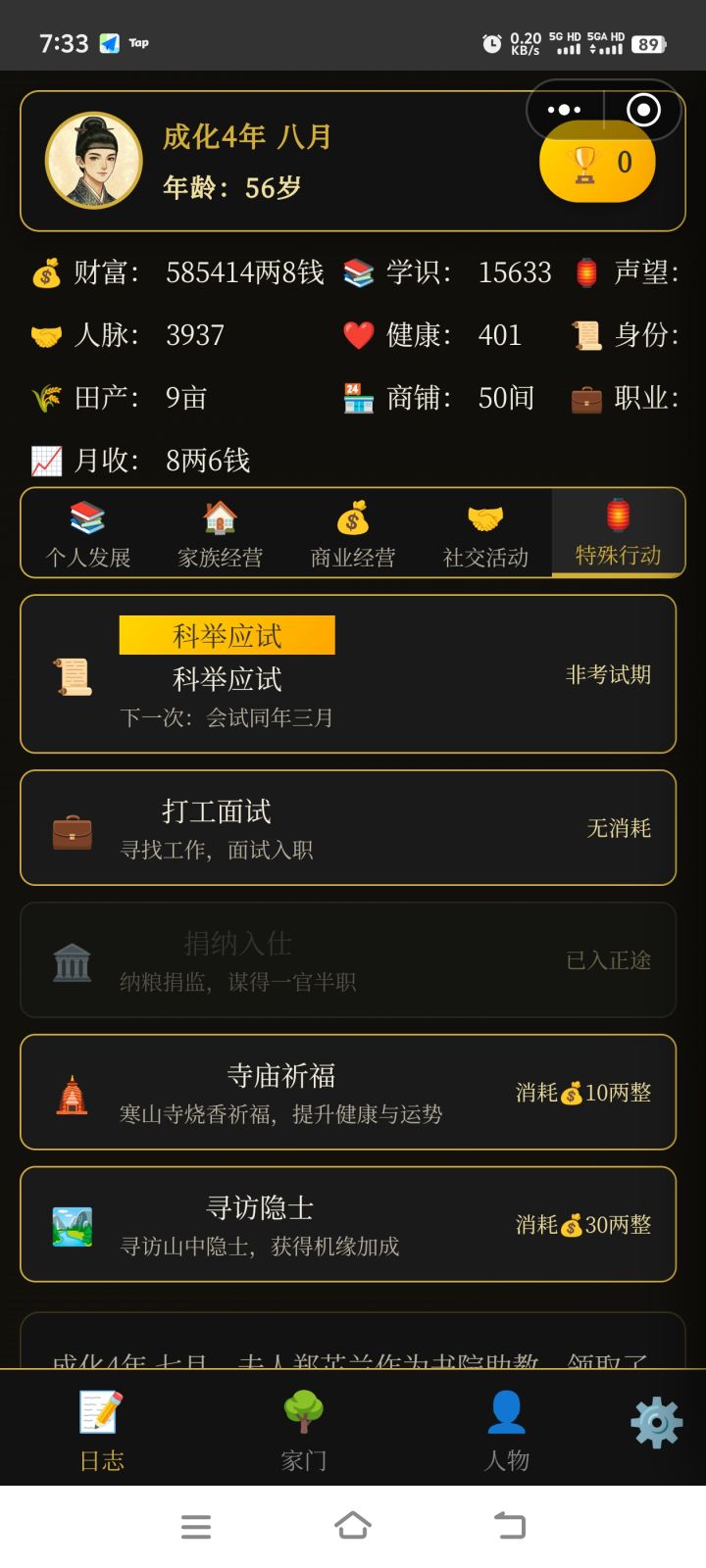Viewport: 706px width, 1568px height.
Task: Click the red lantern 声望 icon
Action: click(x=588, y=272)
